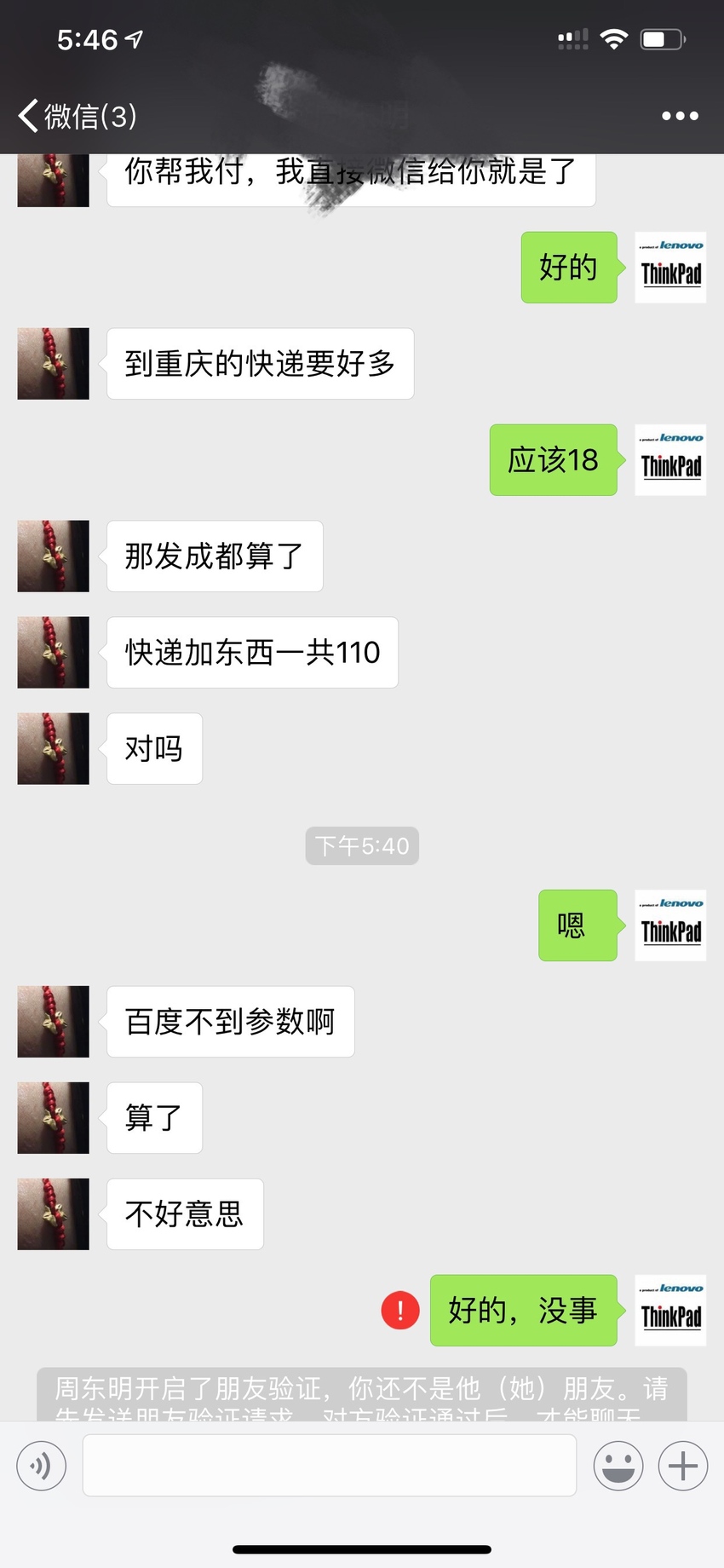This screenshot has height=1568, width=724.
Task: Tap the red failed-send exclamation icon
Action: tap(400, 1311)
